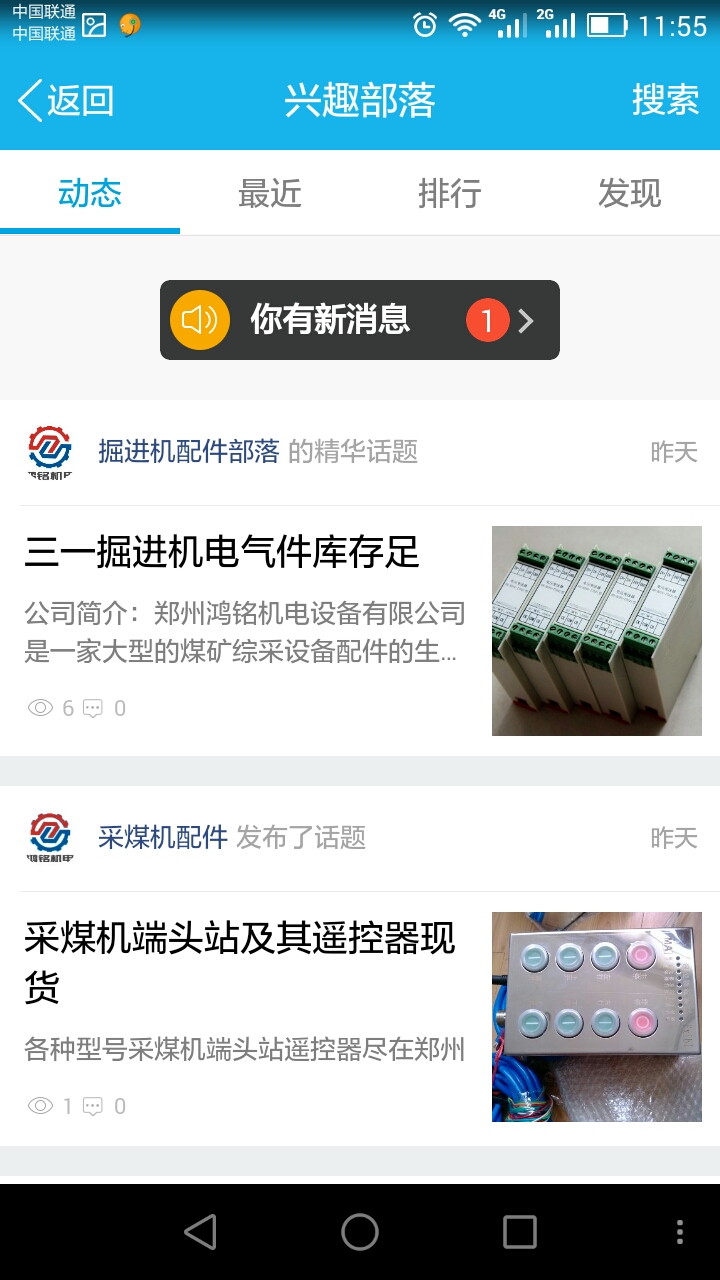The width and height of the screenshot is (720, 1280).
Task: Visit the 采煤机配件 poster profile
Action: pos(162,838)
